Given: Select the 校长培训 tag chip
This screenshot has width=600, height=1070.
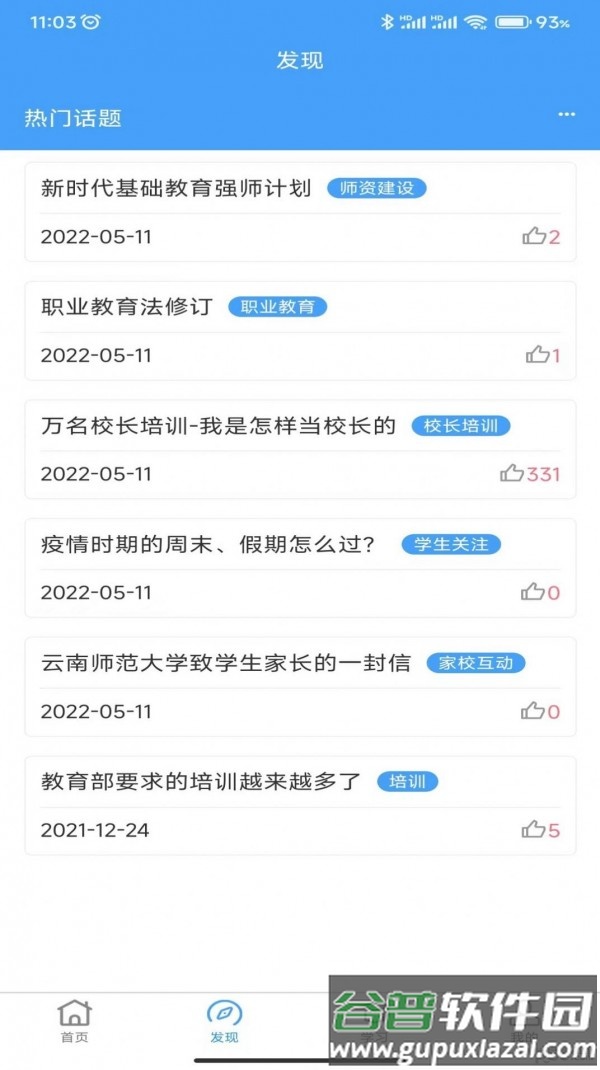Looking at the screenshot, I should click(x=460, y=426).
